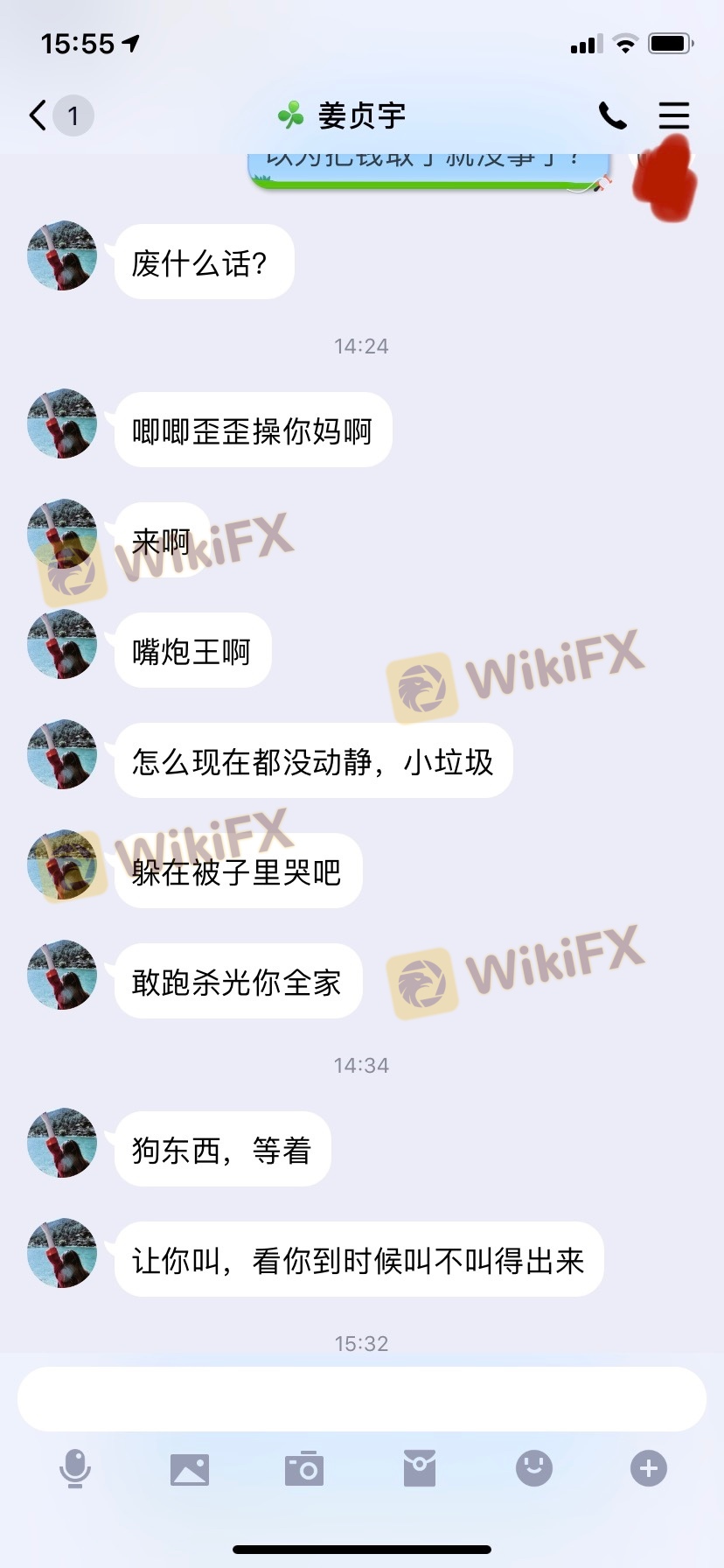The width and height of the screenshot is (724, 1568).
Task: Tap the message text input field
Action: tap(362, 1398)
